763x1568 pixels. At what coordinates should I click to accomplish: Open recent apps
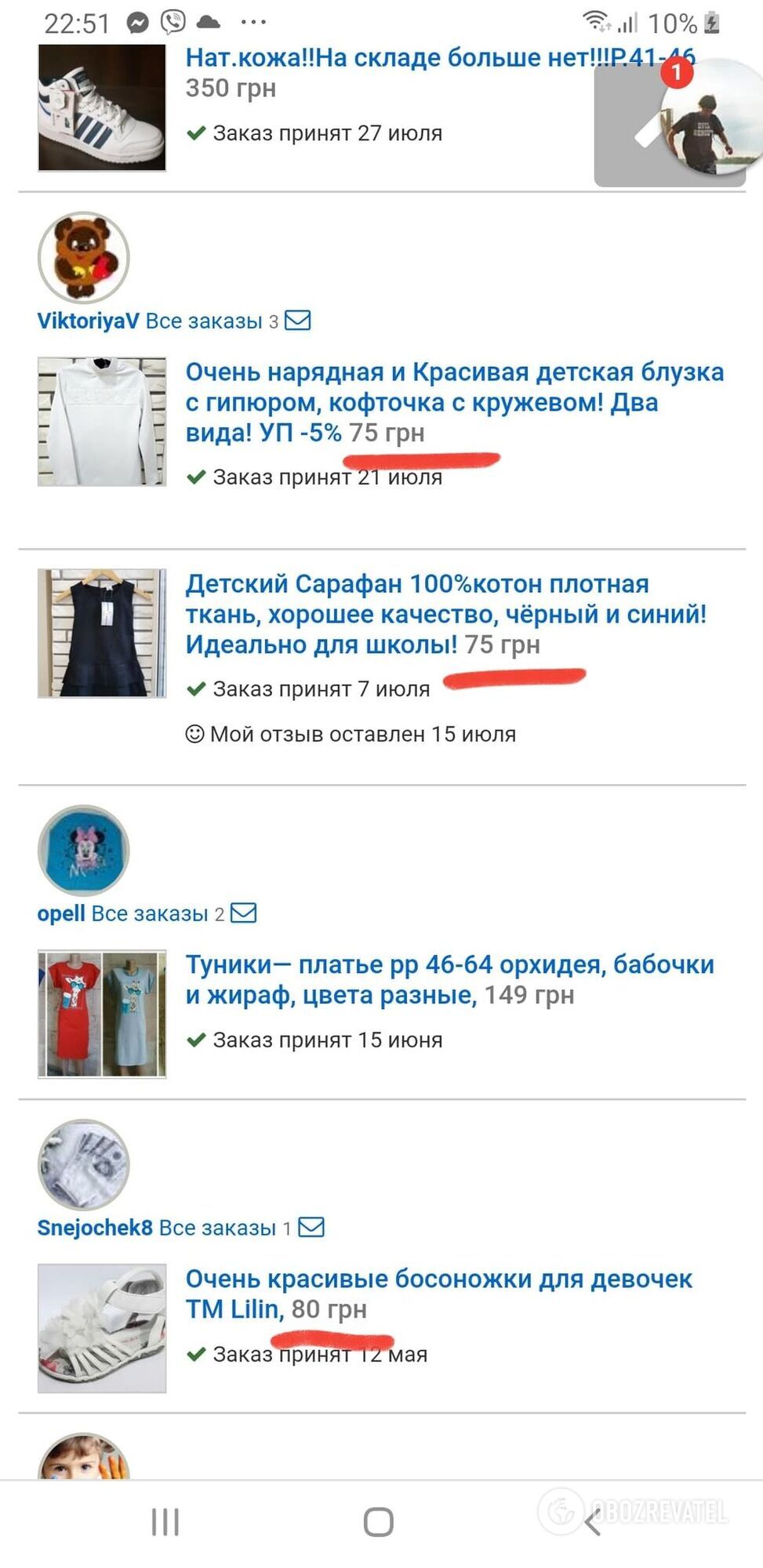point(165,1522)
